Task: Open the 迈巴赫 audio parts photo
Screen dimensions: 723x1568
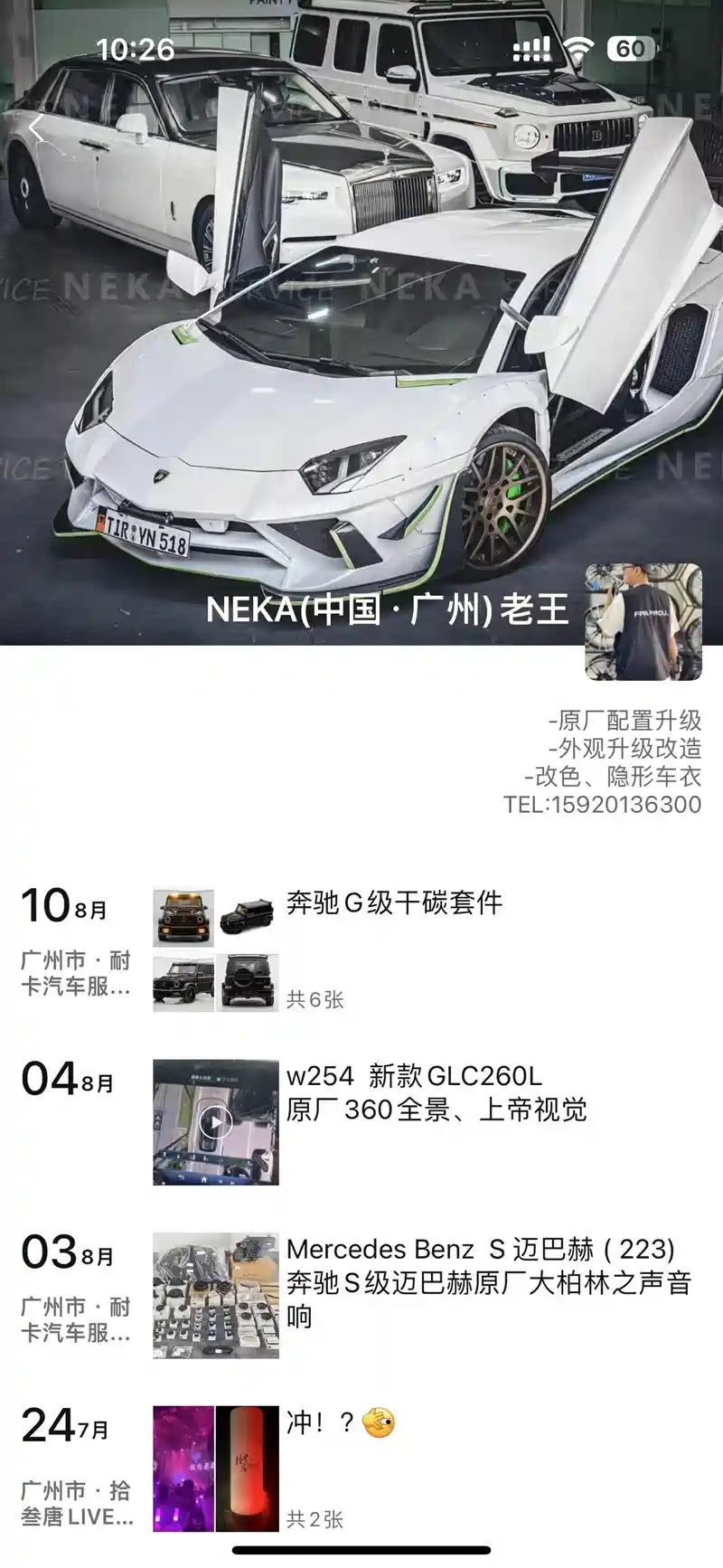Action: coord(215,1295)
